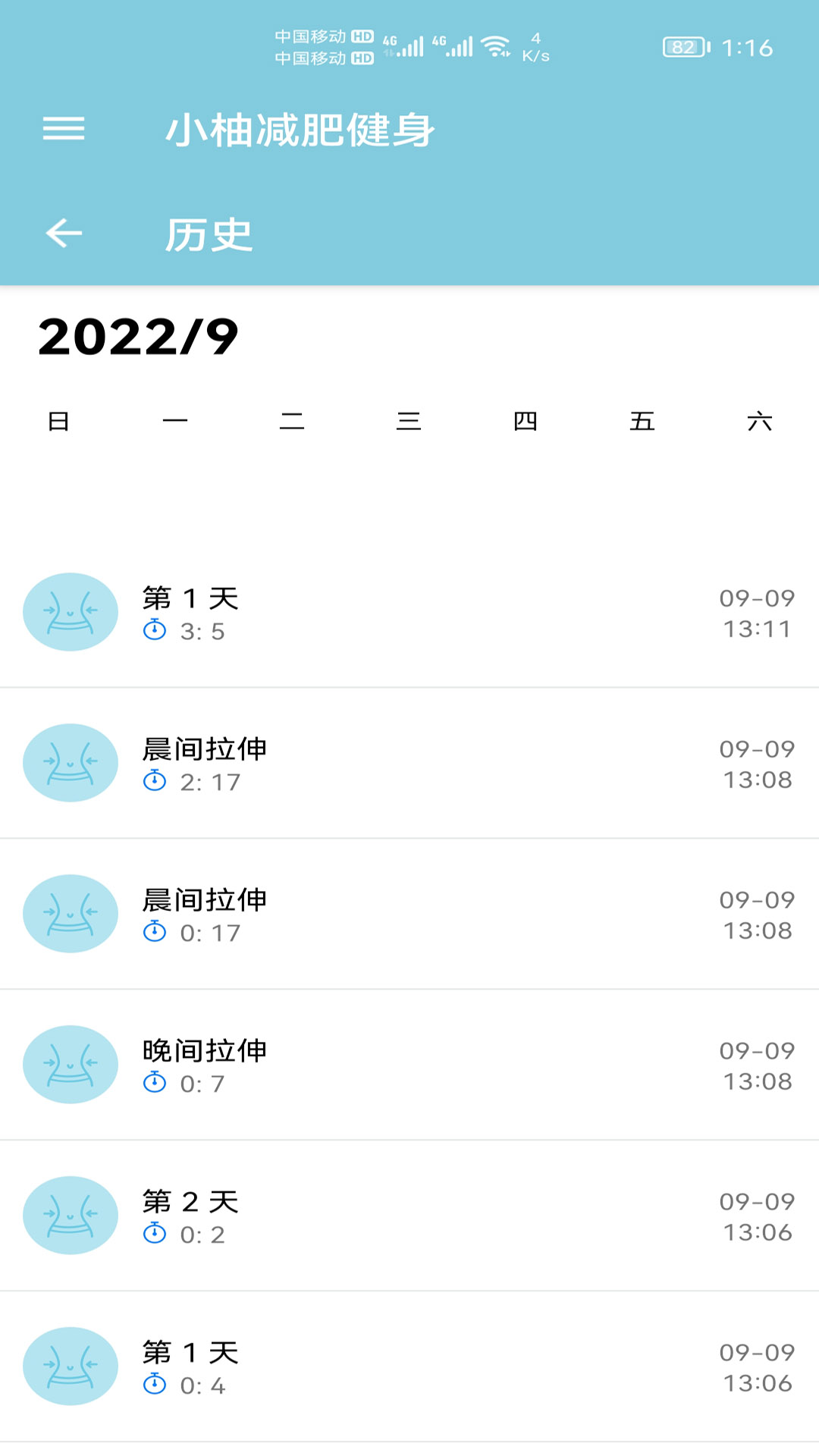Tap the stopwatch icon showing 3: 5 duration
Viewport: 819px width, 1456px height.
click(x=155, y=629)
